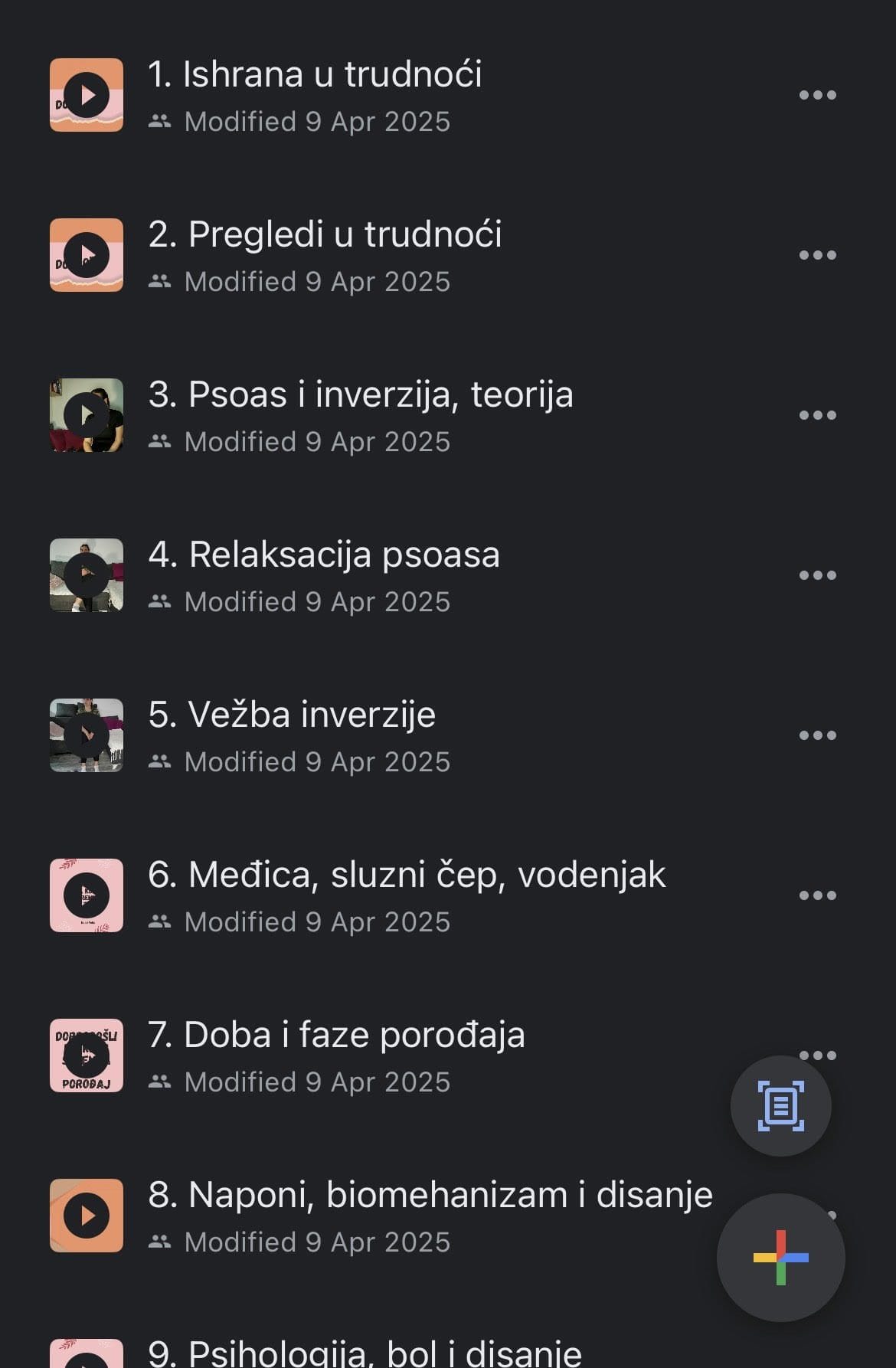Open overflow menu for Vežba inverzije
Image resolution: width=896 pixels, height=1368 pixels.
(x=819, y=734)
